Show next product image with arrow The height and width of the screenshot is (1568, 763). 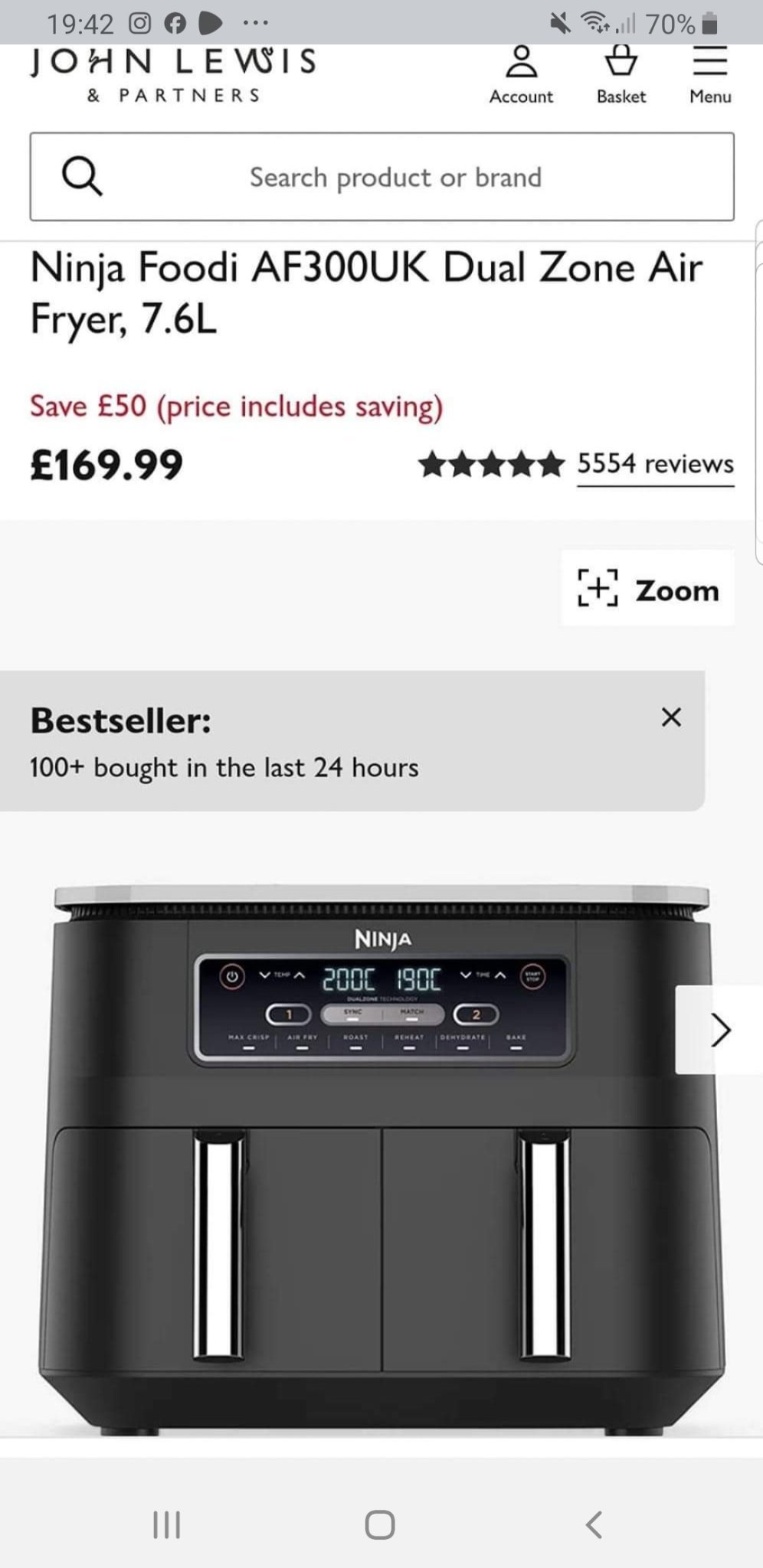click(719, 1030)
